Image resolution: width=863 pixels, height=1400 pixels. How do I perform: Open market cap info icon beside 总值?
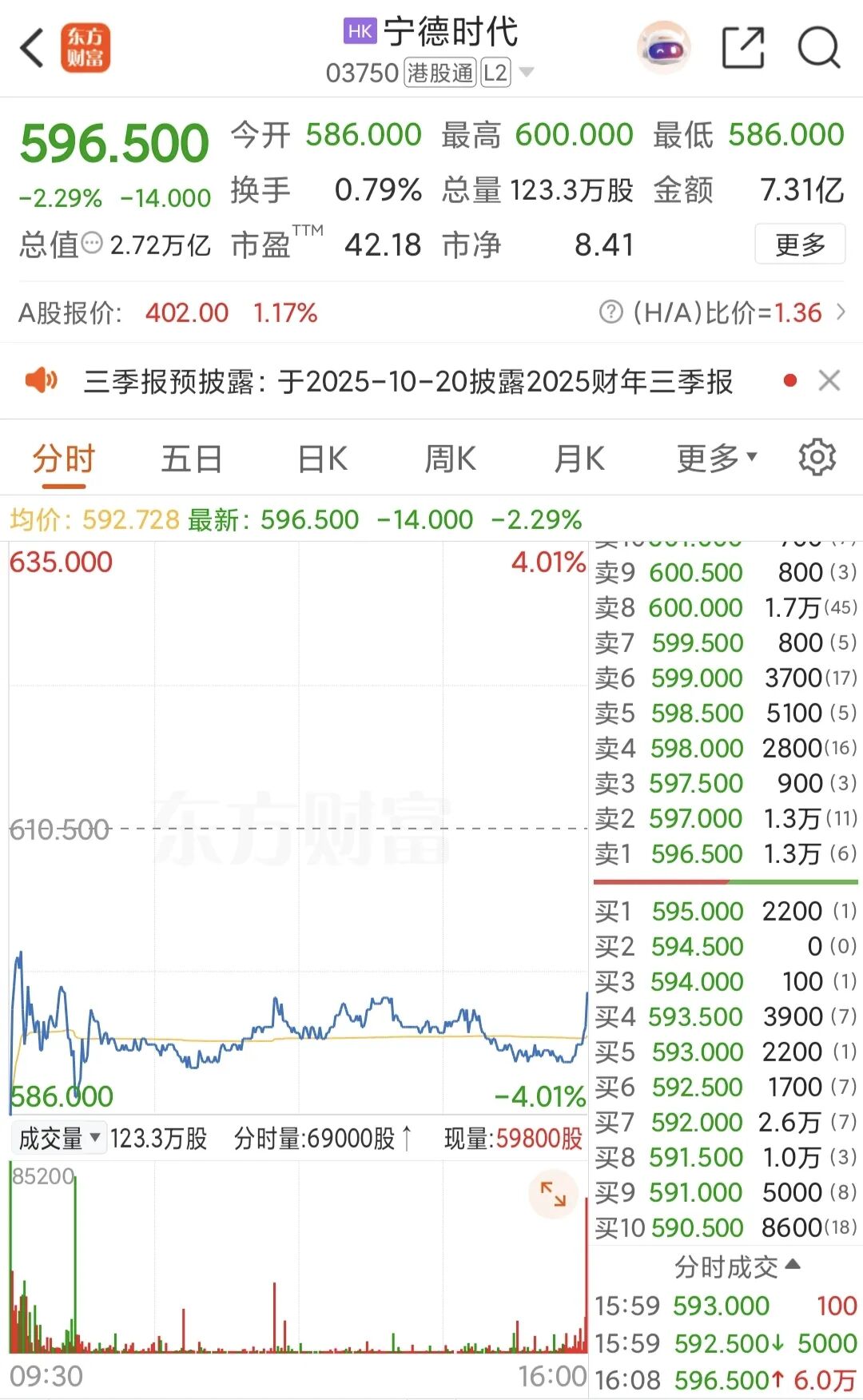(x=93, y=243)
